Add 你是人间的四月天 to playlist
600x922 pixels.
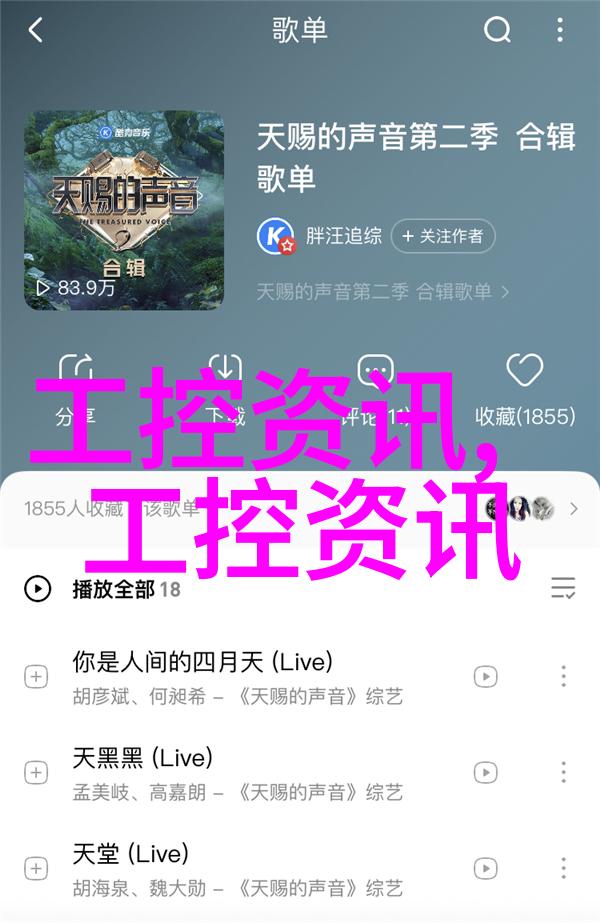(36, 677)
